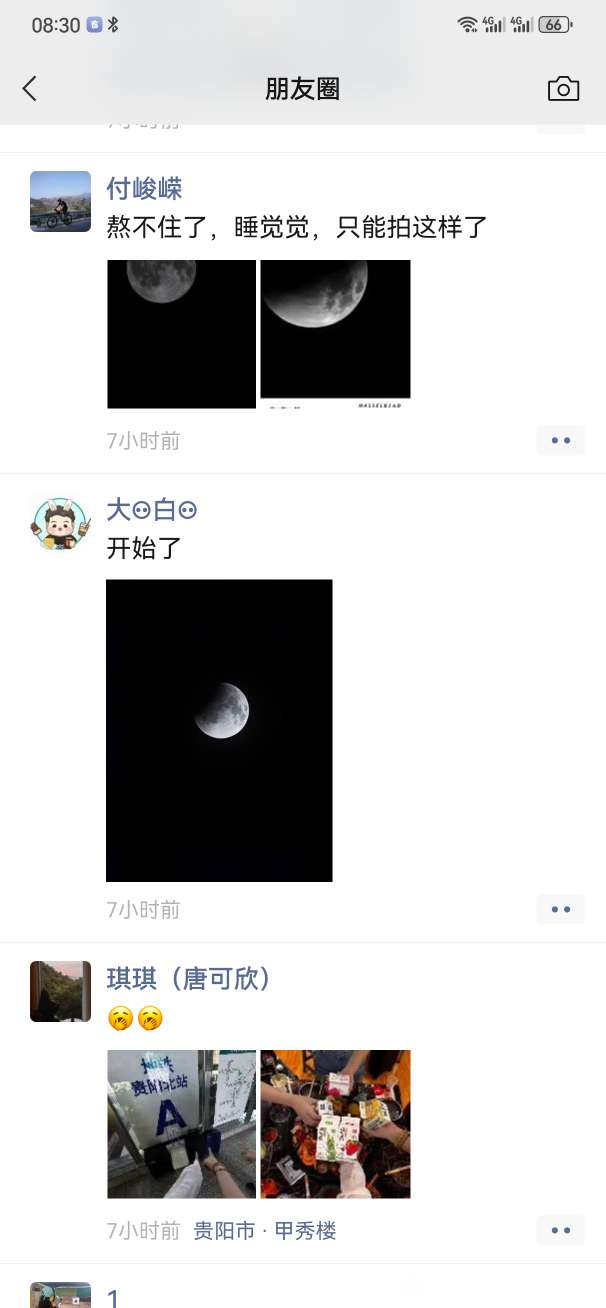Enlarge 大⊙白⊙'s lunar eclipse photo
The width and height of the screenshot is (606, 1308).
pyautogui.click(x=219, y=730)
